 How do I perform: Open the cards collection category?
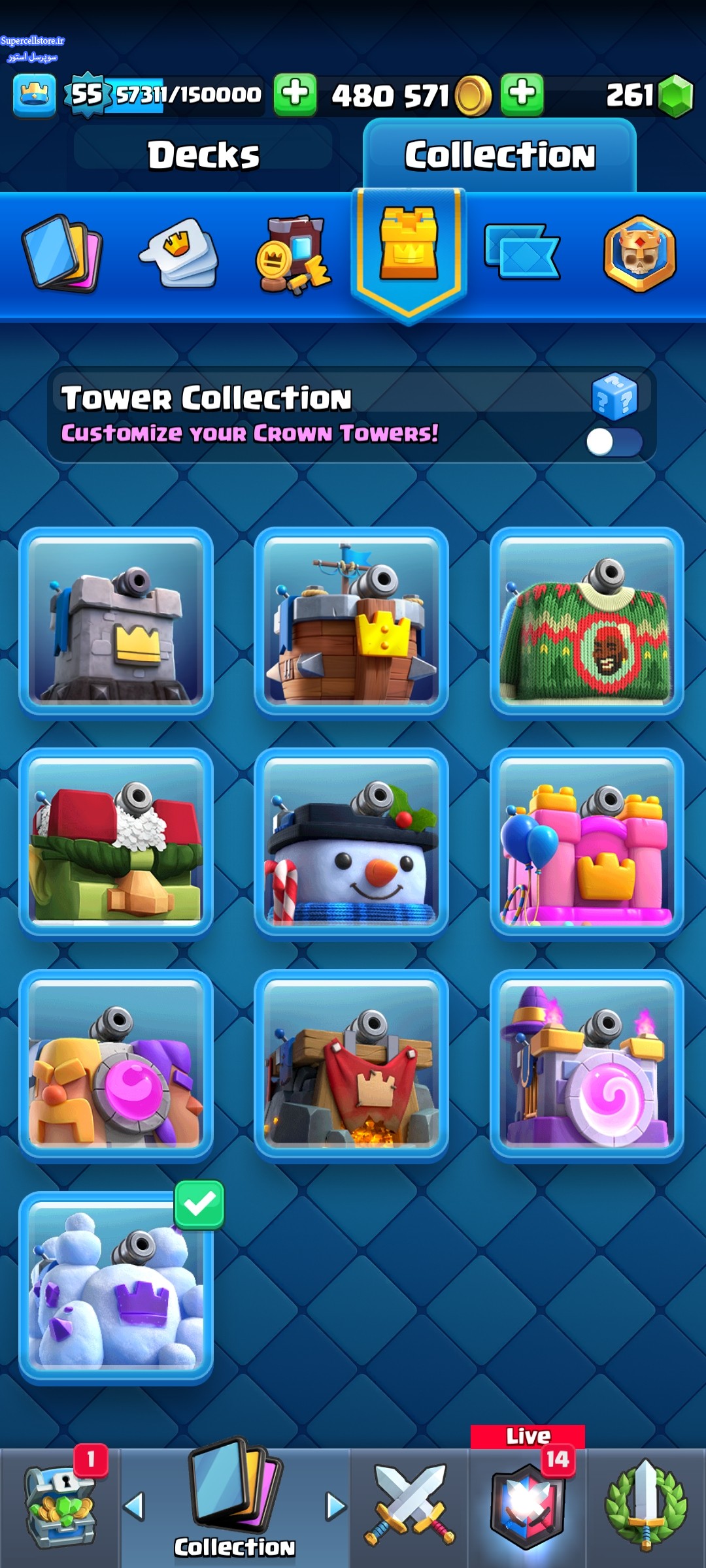(62, 253)
